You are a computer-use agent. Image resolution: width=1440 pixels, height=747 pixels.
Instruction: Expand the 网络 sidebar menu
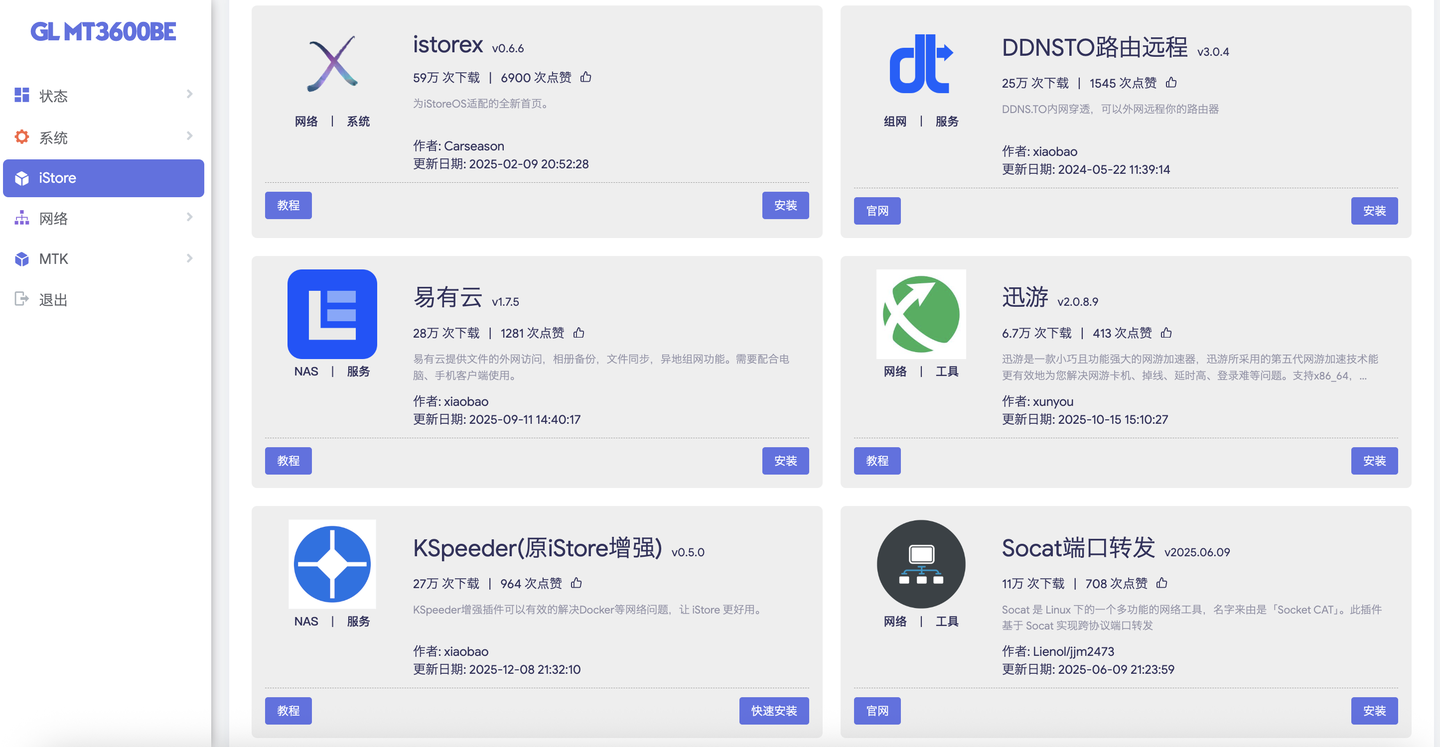[x=103, y=218]
